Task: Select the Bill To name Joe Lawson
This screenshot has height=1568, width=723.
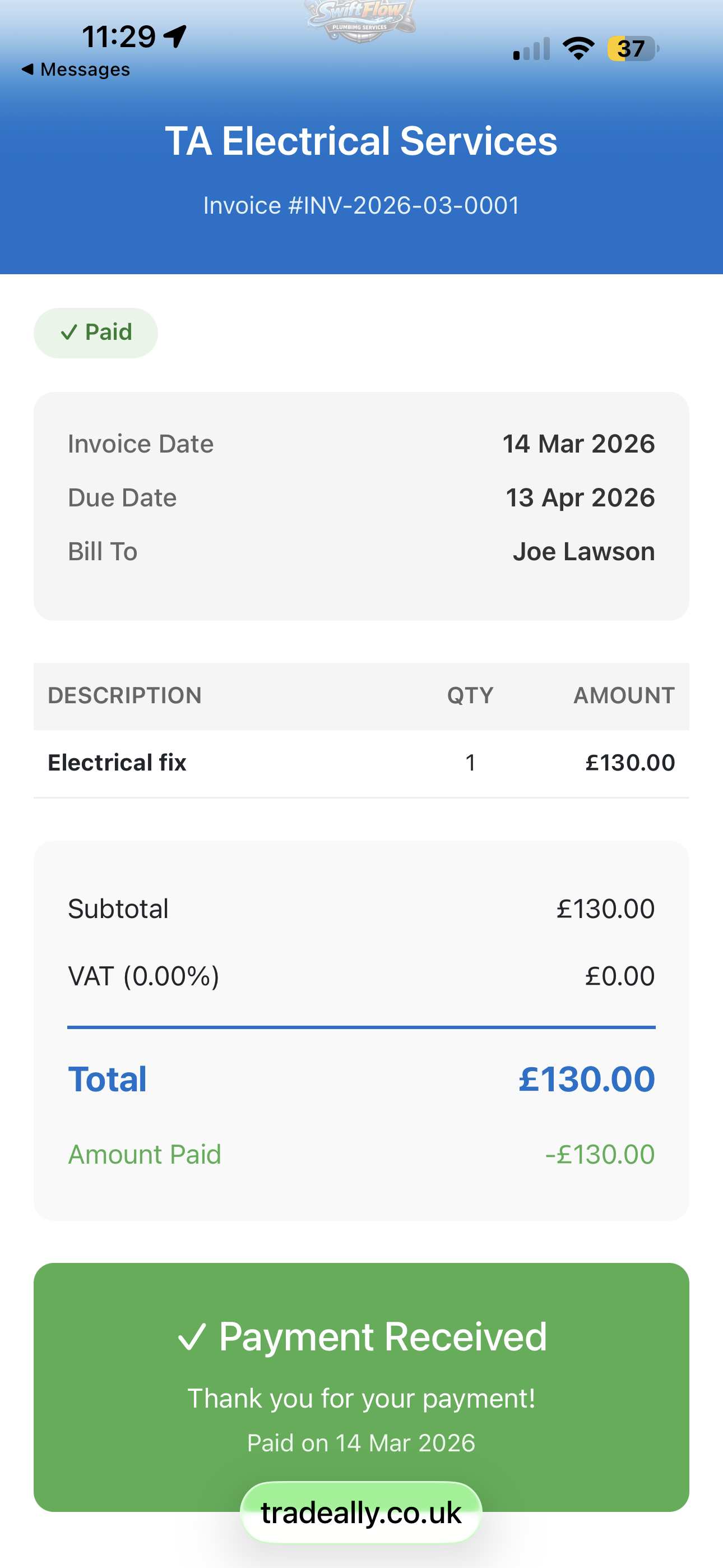Action: point(583,551)
